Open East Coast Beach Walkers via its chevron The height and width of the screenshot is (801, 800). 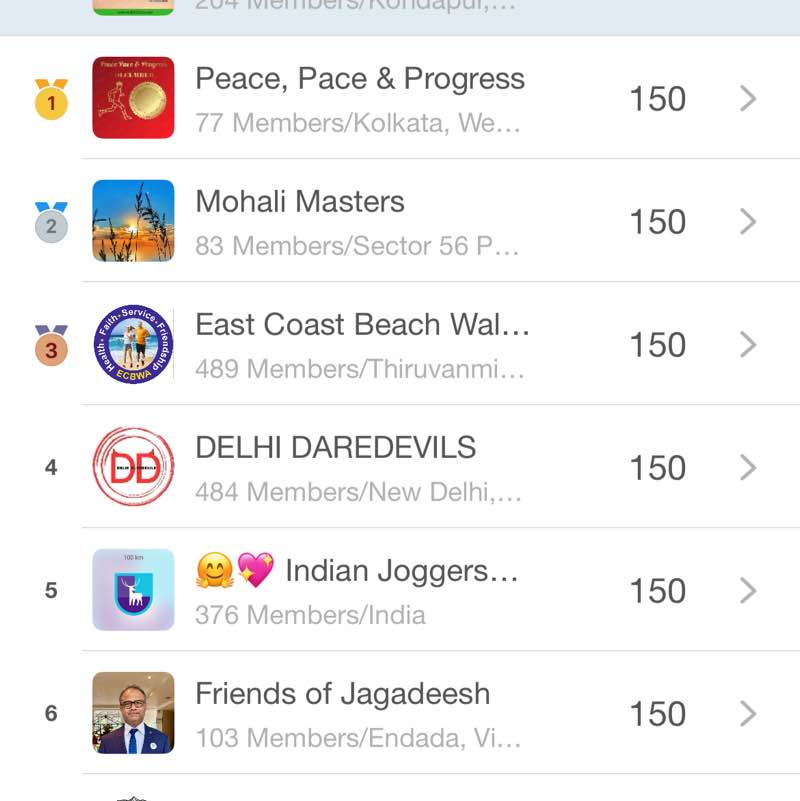pyautogui.click(x=748, y=345)
